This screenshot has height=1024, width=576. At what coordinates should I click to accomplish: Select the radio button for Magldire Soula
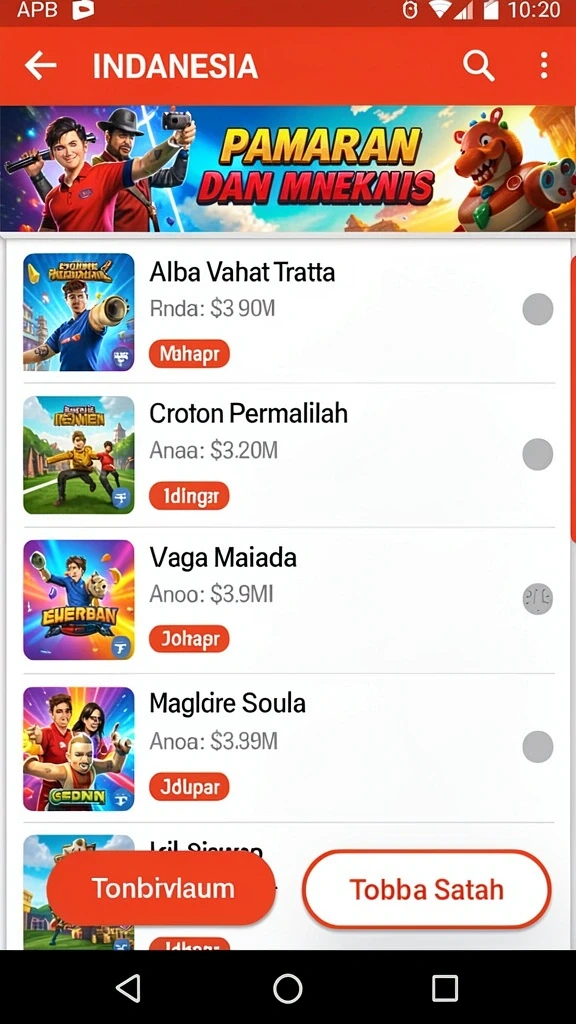coord(537,746)
